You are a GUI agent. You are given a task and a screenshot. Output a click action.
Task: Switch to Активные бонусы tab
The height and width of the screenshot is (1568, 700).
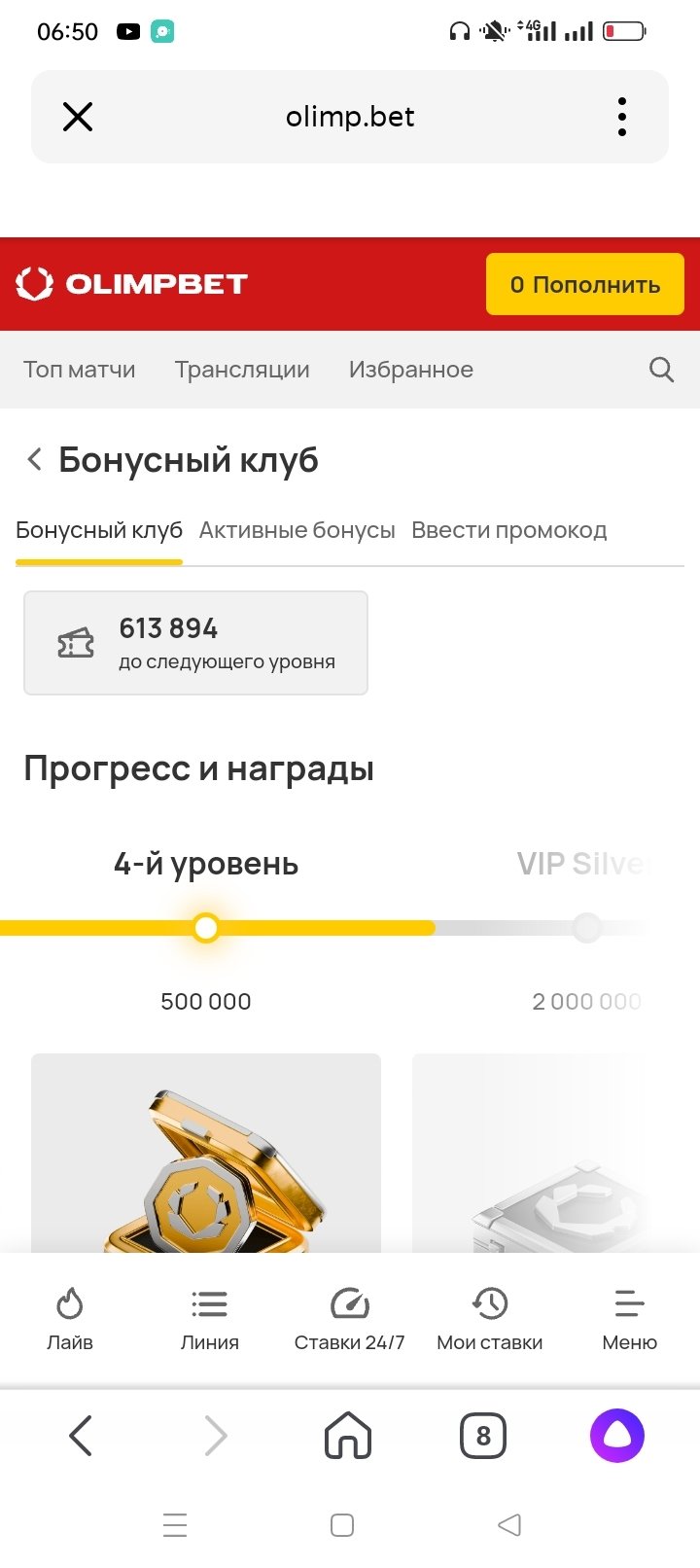[297, 530]
